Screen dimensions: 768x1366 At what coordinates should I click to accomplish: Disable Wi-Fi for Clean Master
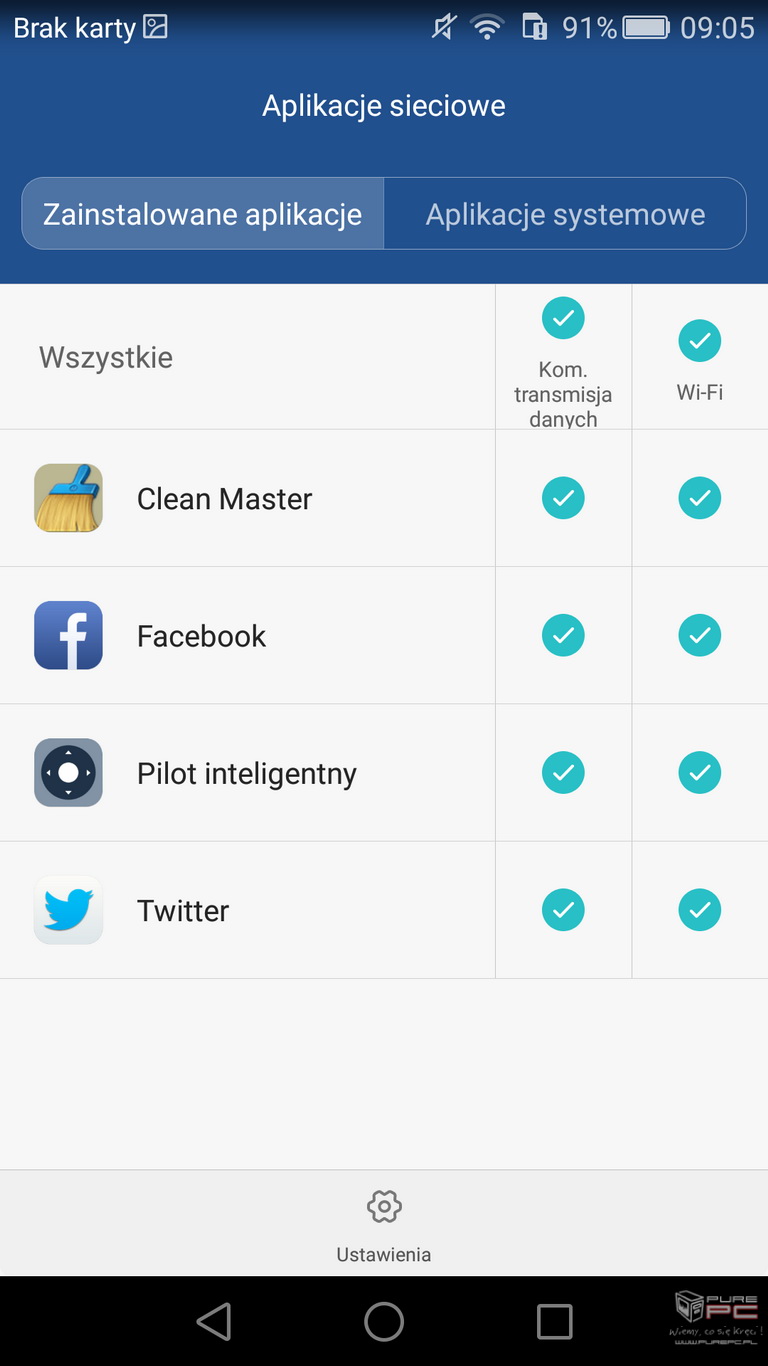(x=700, y=498)
